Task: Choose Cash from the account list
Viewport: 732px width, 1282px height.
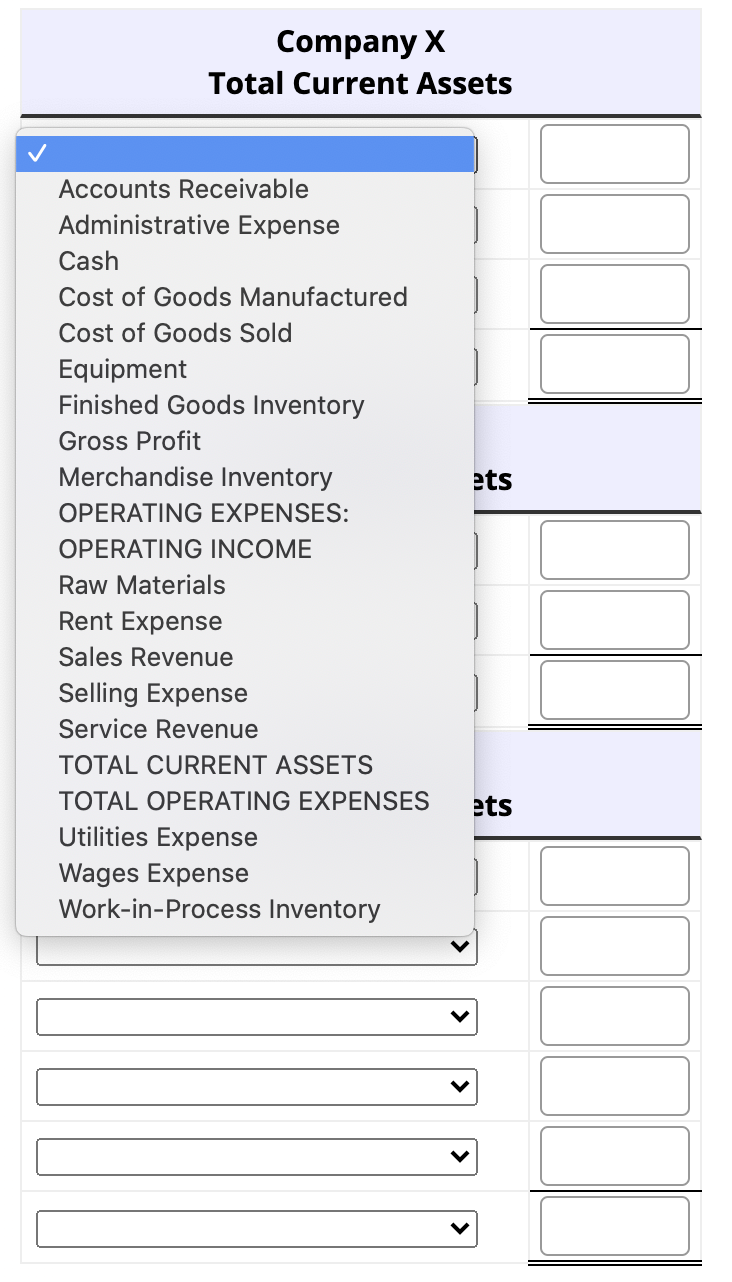Action: point(88,261)
